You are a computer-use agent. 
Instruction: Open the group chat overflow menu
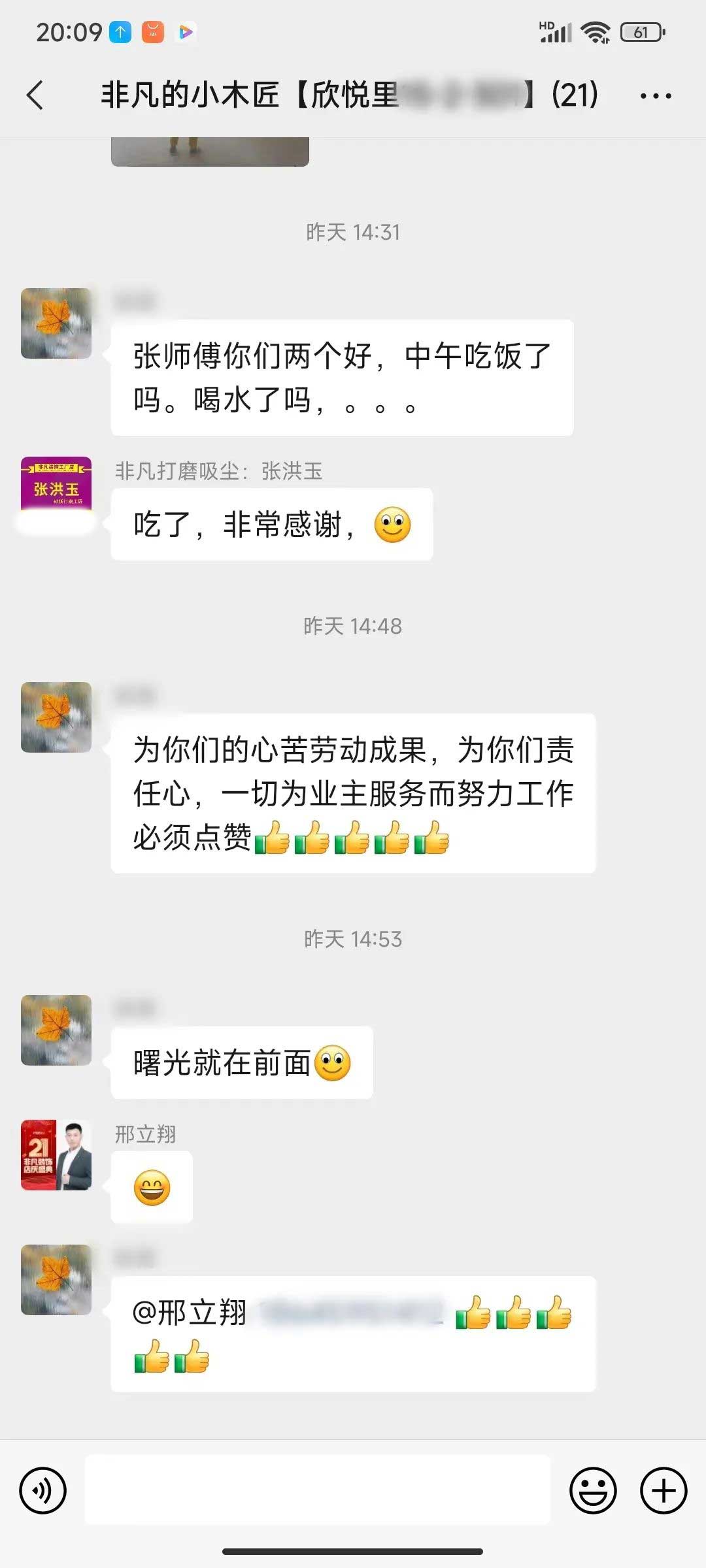click(655, 96)
